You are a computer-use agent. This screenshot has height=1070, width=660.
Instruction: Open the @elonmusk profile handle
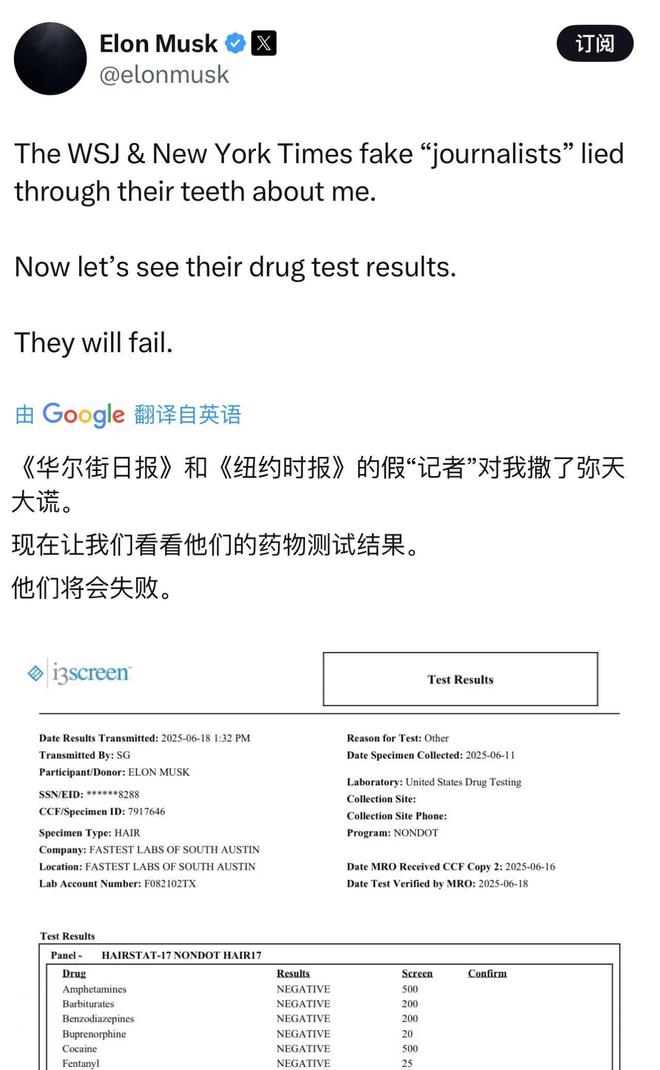click(164, 75)
